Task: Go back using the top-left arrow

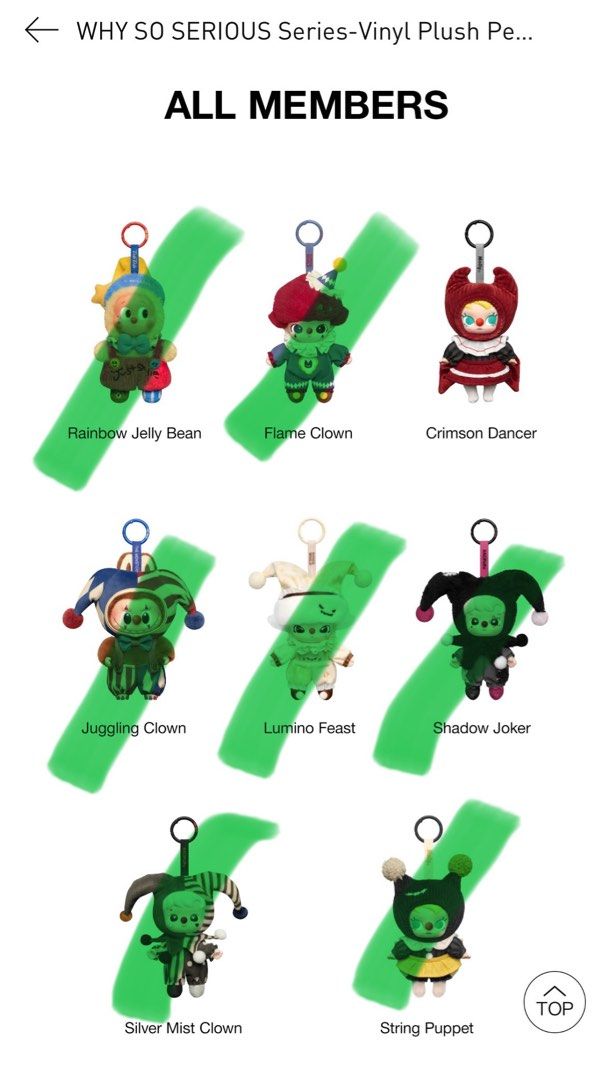Action: tap(41, 30)
